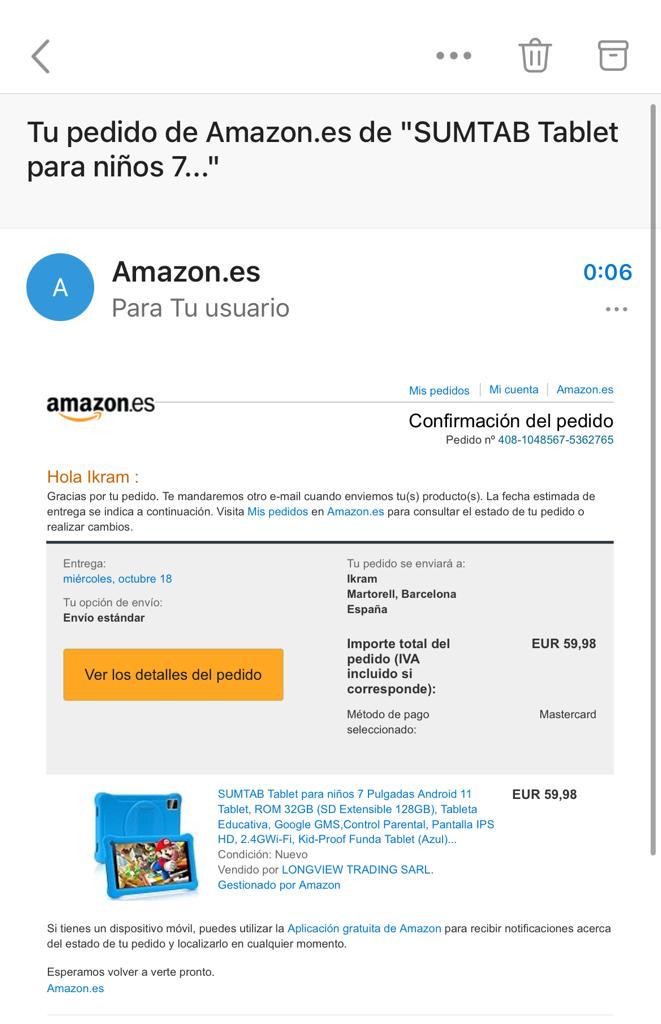Delete this email with the trash icon
This screenshot has height=1024, width=661.
coord(535,55)
